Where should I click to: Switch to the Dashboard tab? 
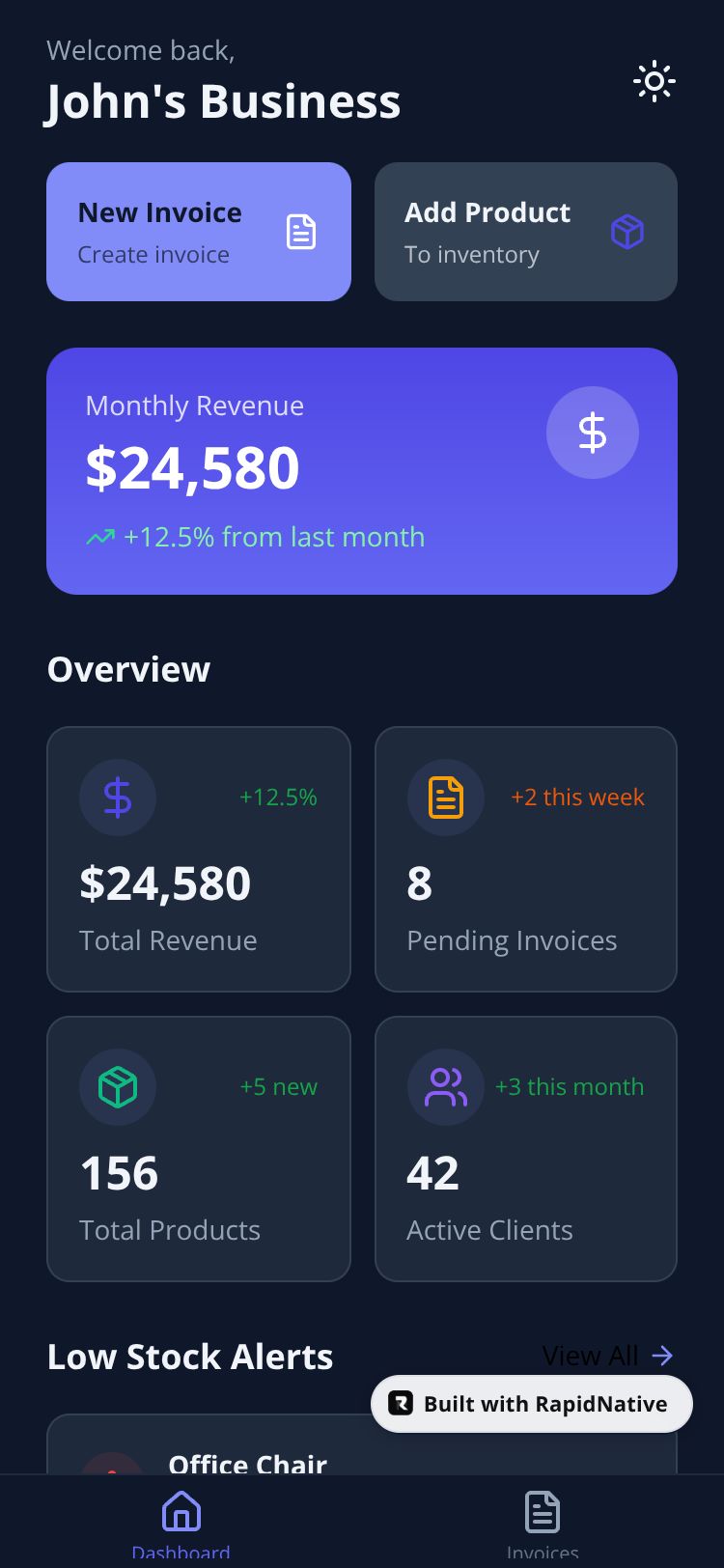coord(181,1524)
